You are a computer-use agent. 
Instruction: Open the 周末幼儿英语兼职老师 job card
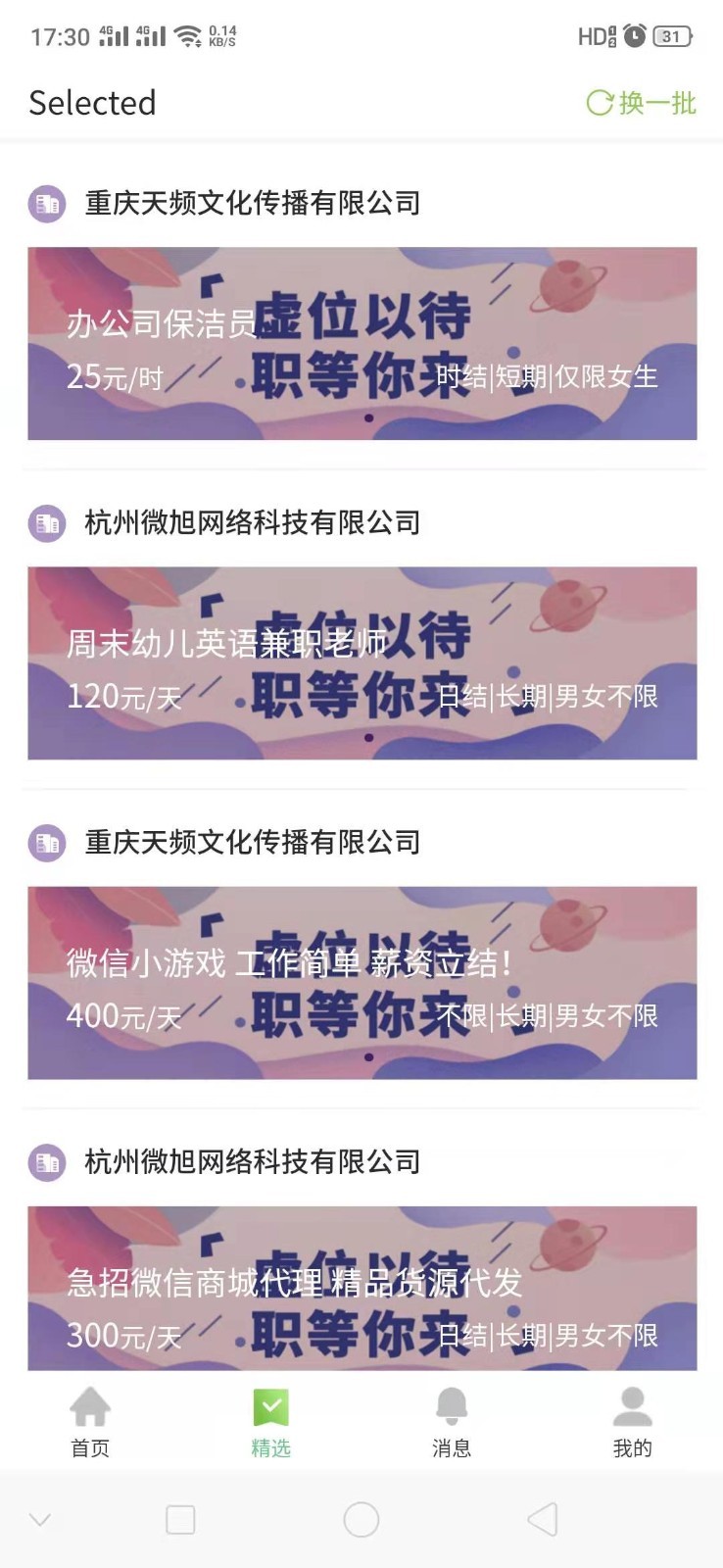coord(361,663)
